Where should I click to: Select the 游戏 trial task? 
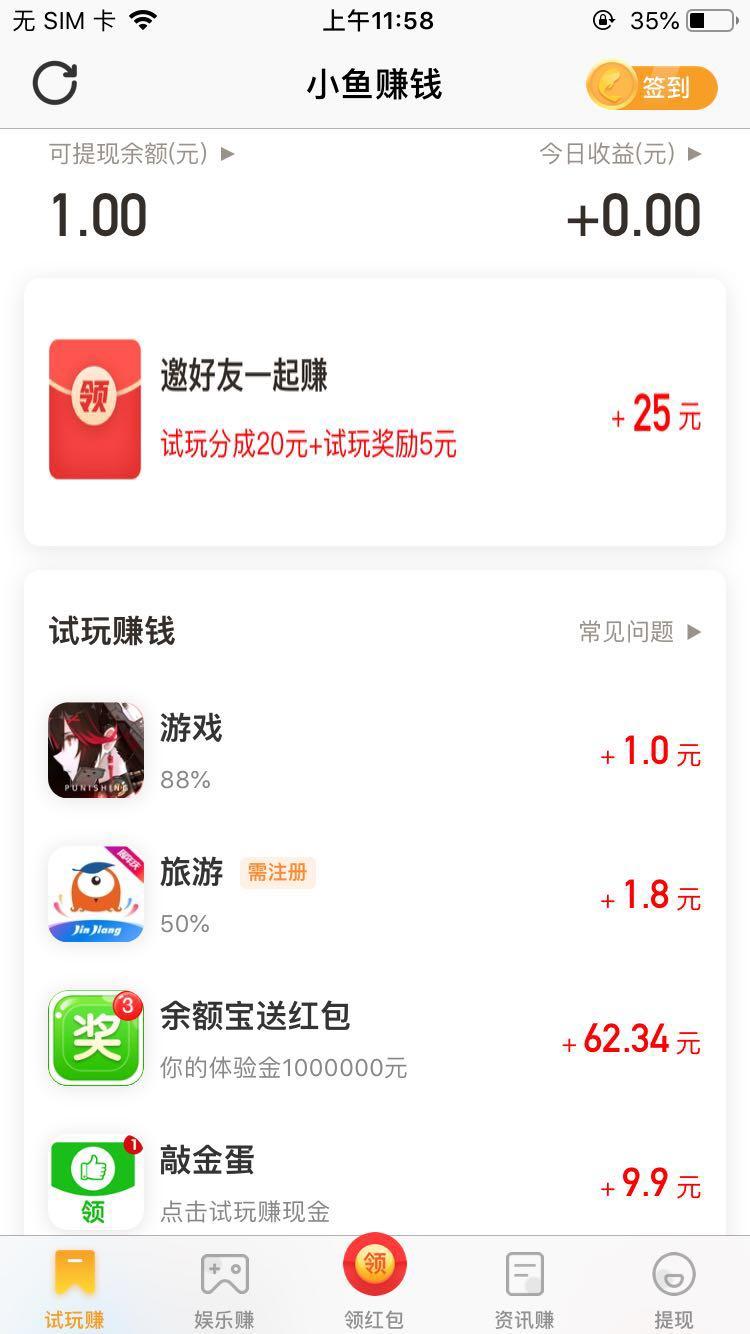[375, 750]
